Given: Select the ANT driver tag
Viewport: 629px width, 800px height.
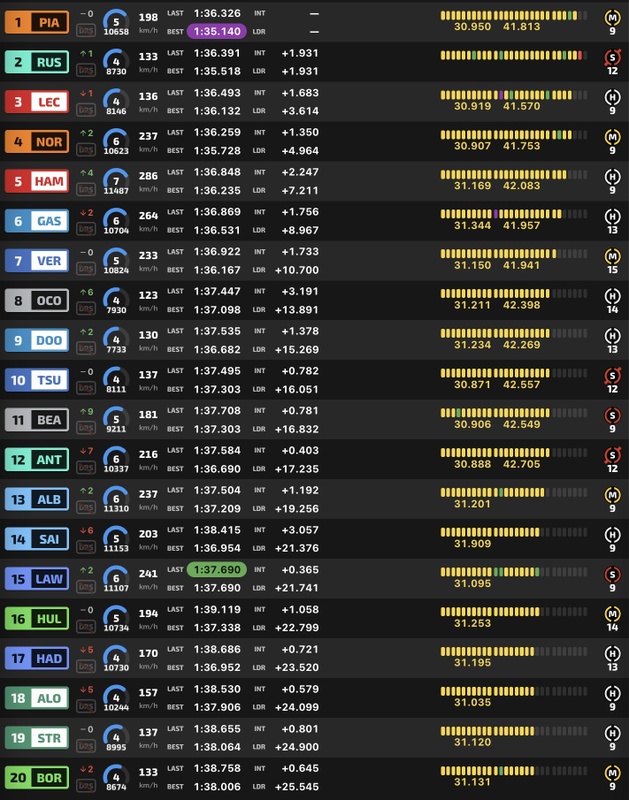Looking at the screenshot, I should (37, 460).
